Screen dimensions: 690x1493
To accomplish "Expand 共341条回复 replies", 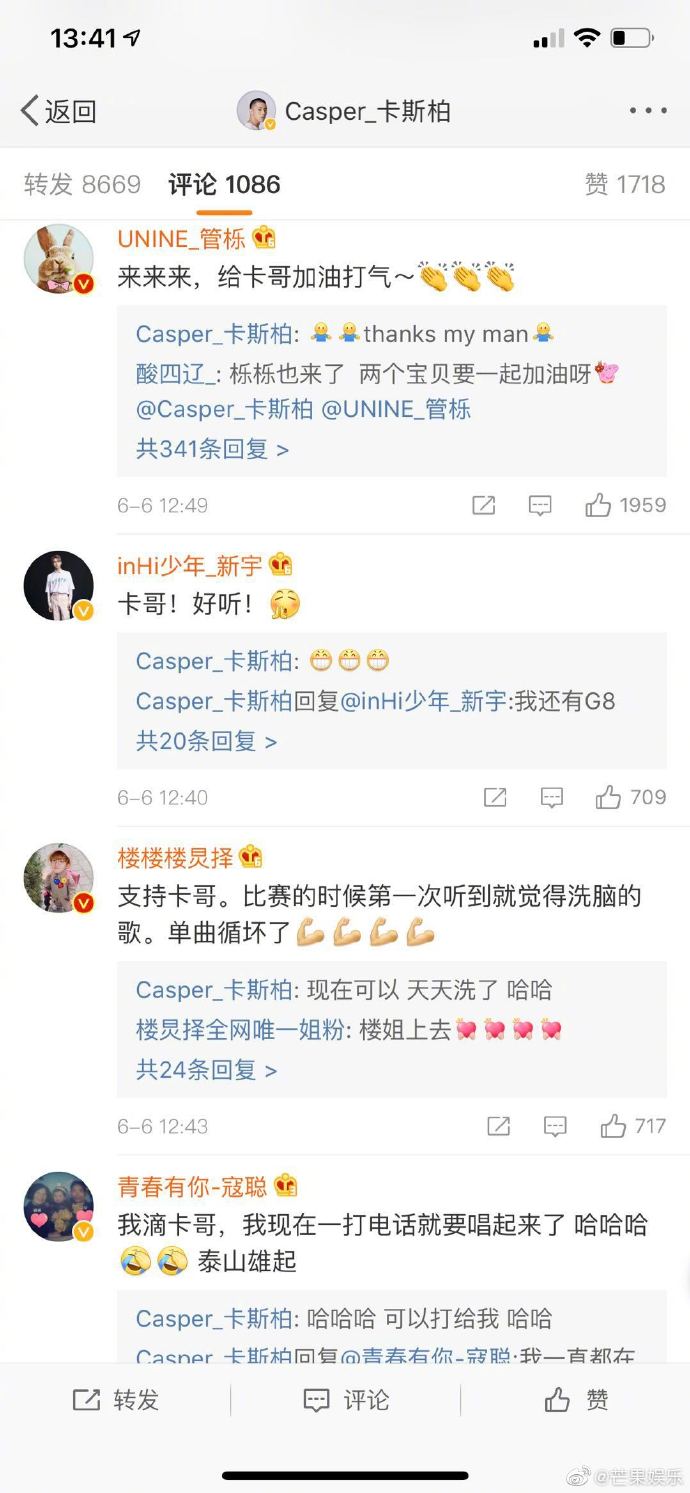I will click(x=212, y=449).
